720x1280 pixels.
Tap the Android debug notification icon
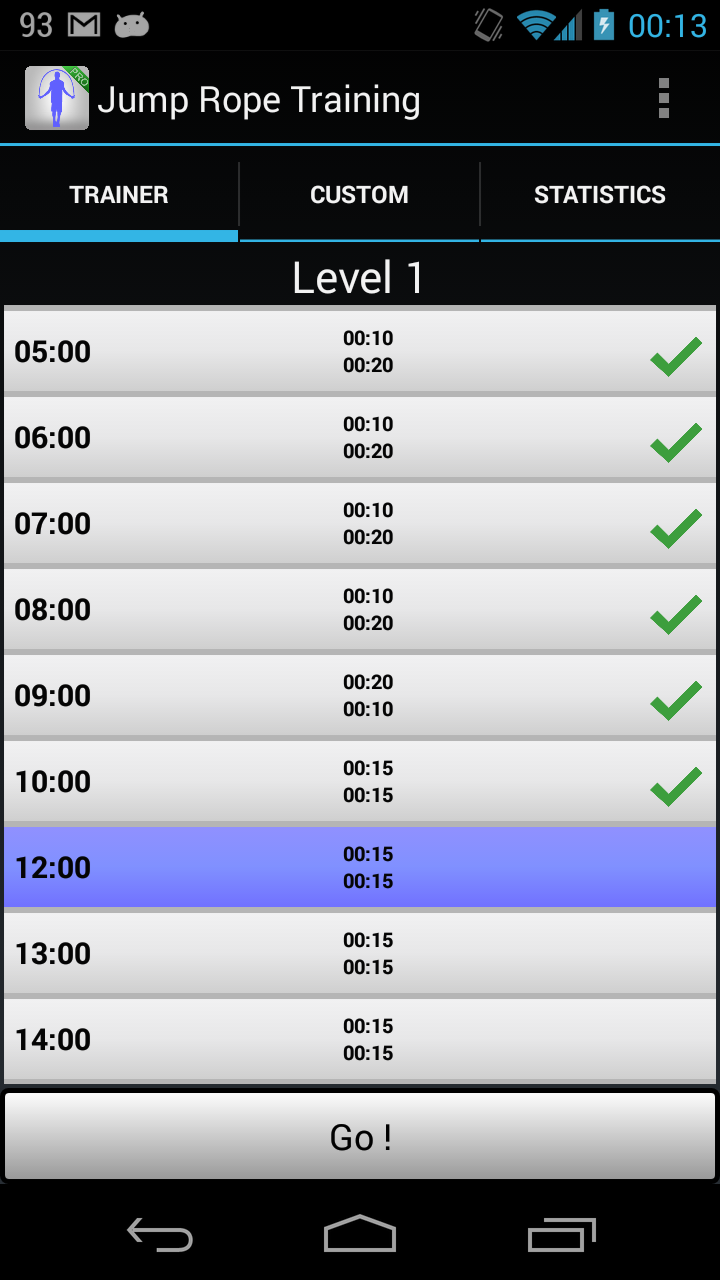coord(132,23)
